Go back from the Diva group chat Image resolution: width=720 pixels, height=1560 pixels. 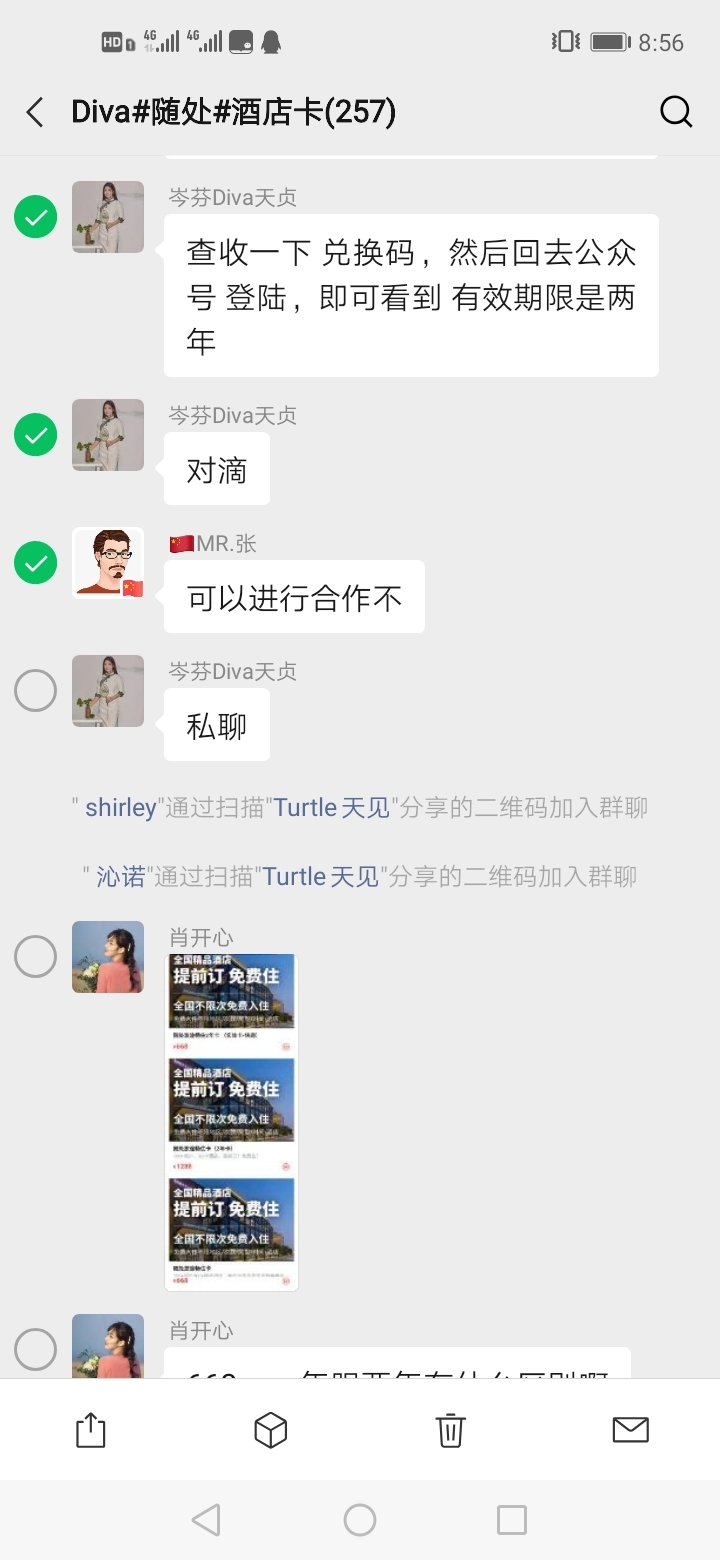[x=35, y=112]
